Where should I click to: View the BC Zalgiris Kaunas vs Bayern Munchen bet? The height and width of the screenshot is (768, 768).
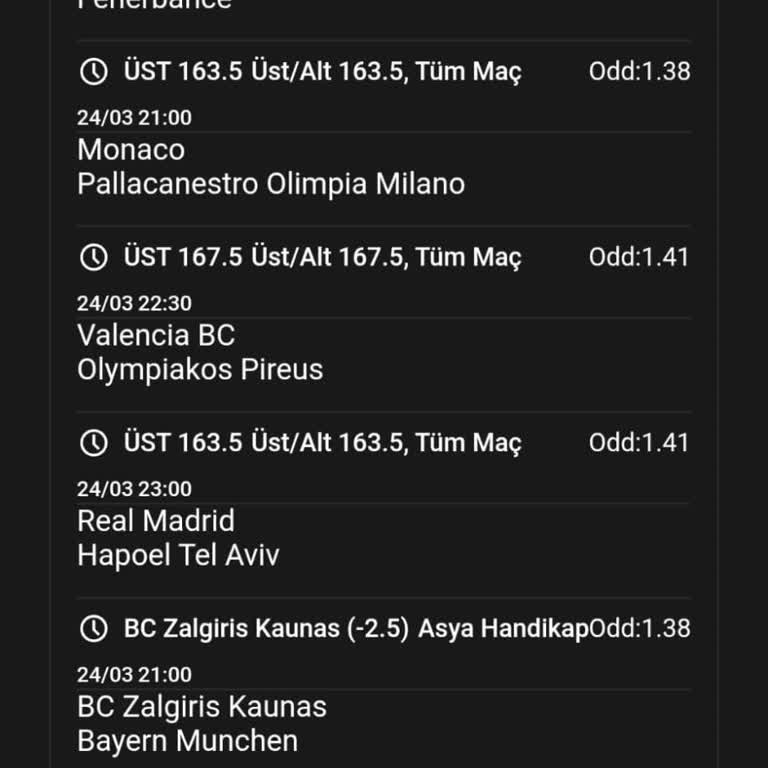coord(201,724)
